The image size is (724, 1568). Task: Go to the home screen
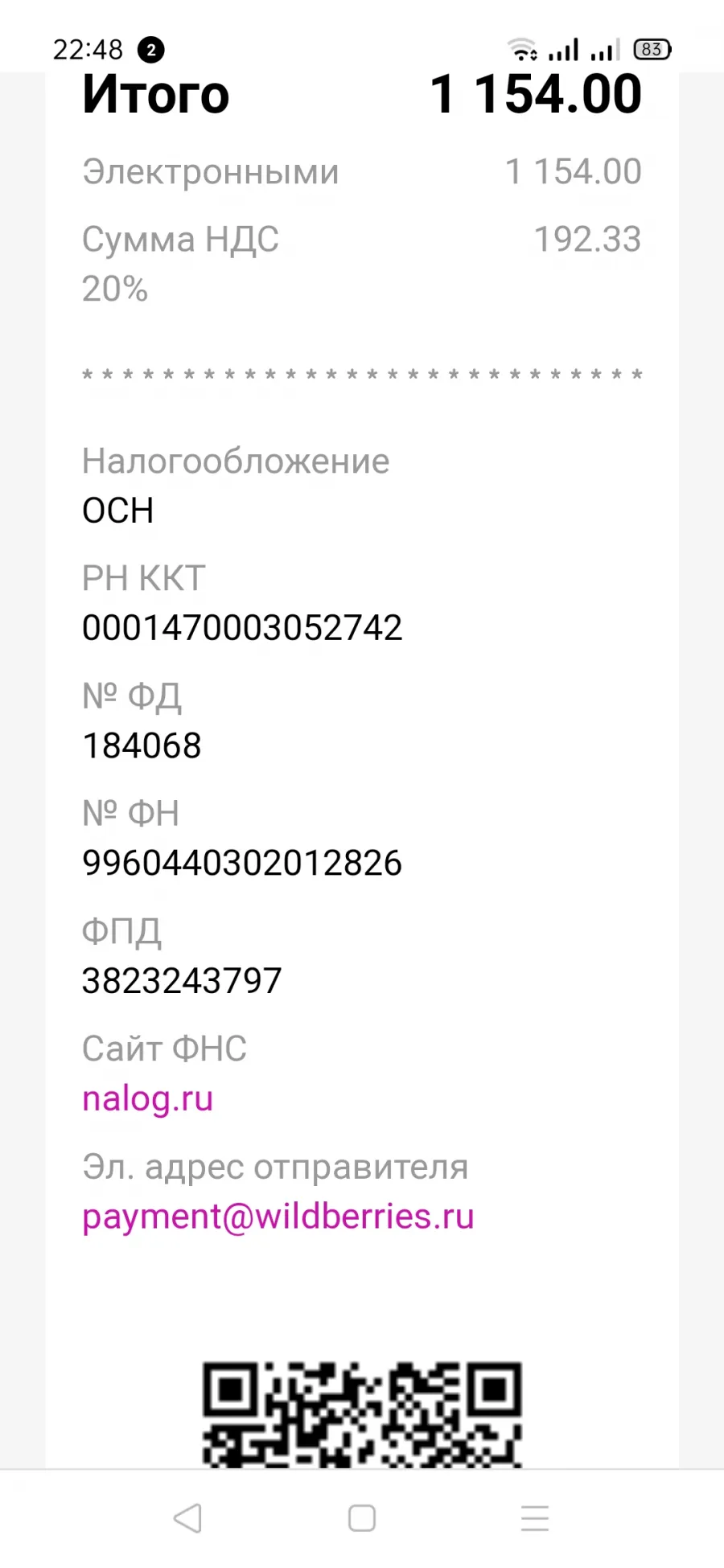362,1518
